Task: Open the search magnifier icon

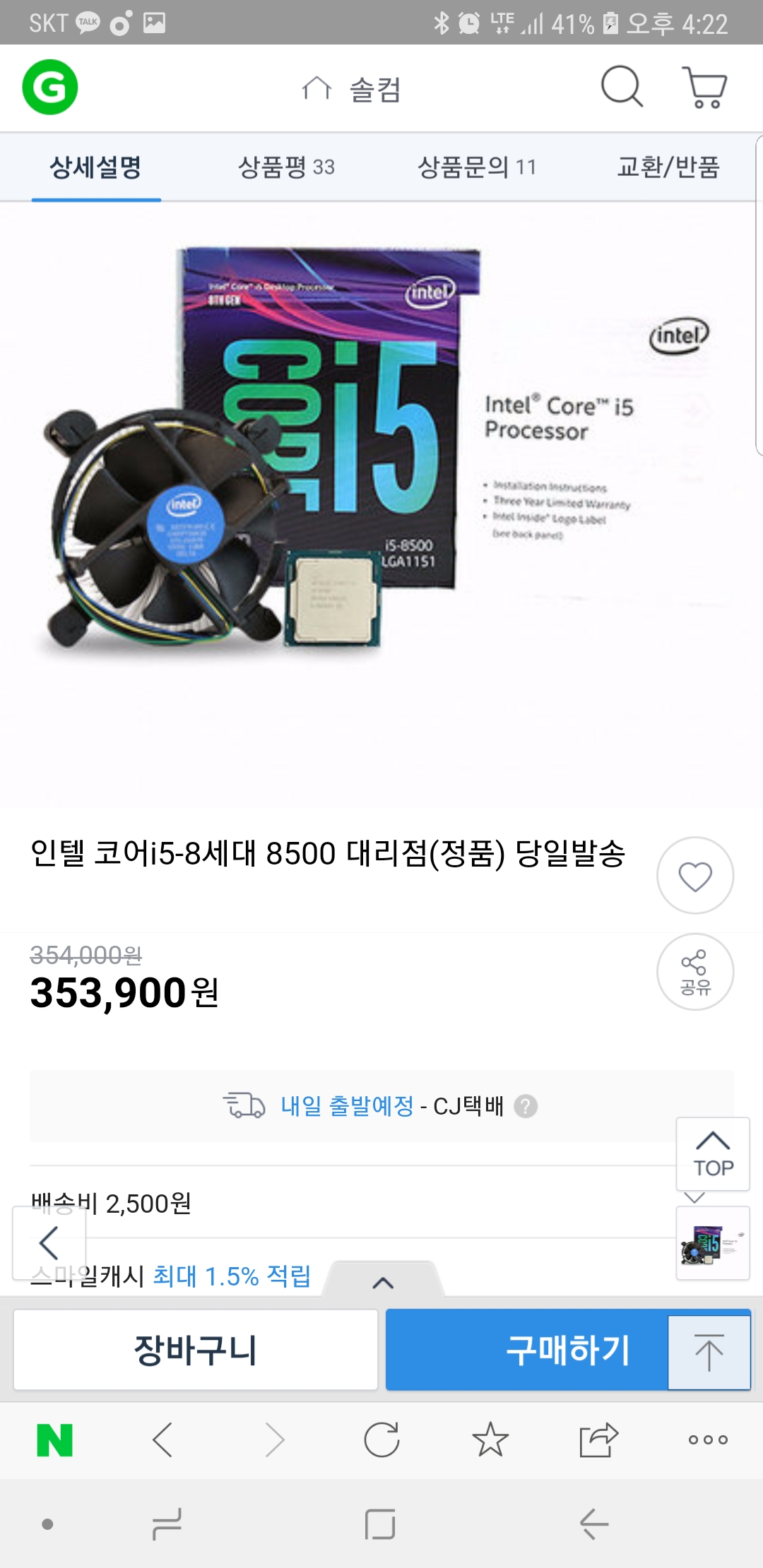Action: tap(621, 87)
